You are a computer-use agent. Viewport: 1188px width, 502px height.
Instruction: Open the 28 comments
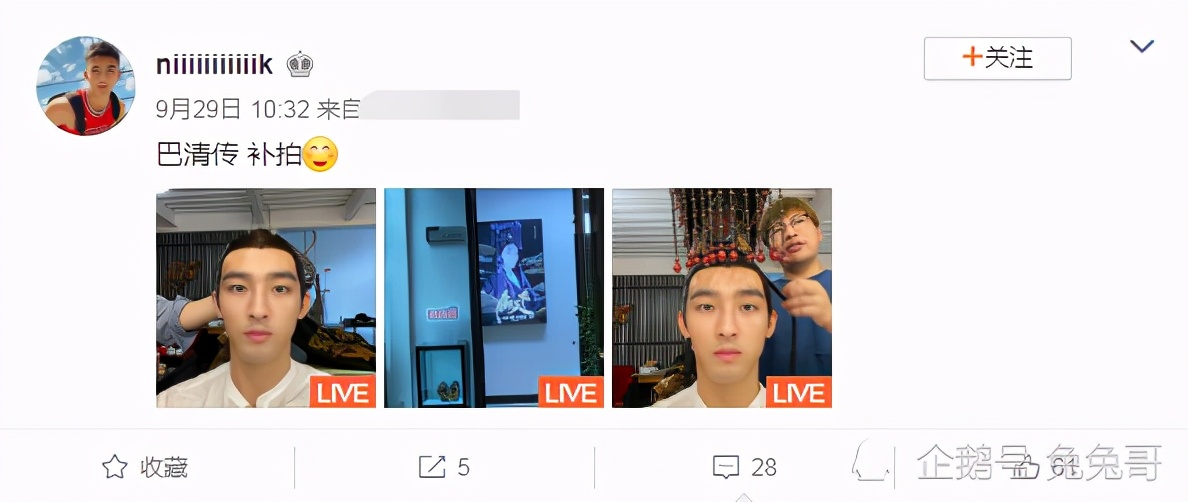point(744,467)
